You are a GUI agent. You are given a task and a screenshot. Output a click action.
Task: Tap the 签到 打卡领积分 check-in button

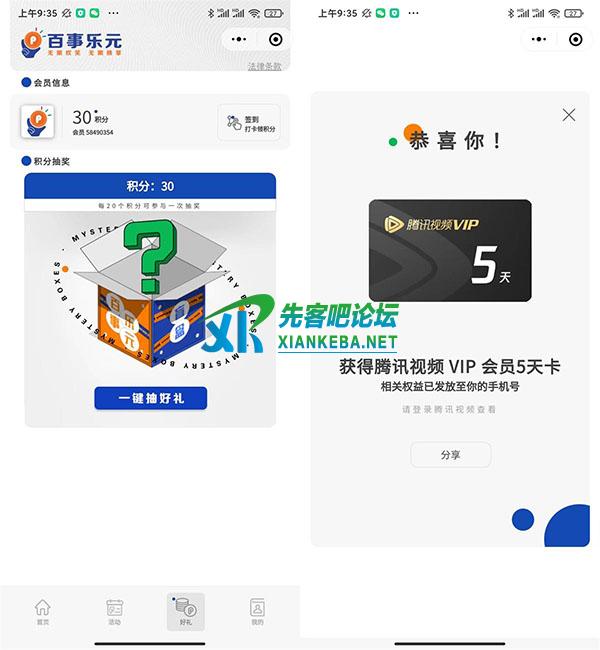(x=249, y=121)
